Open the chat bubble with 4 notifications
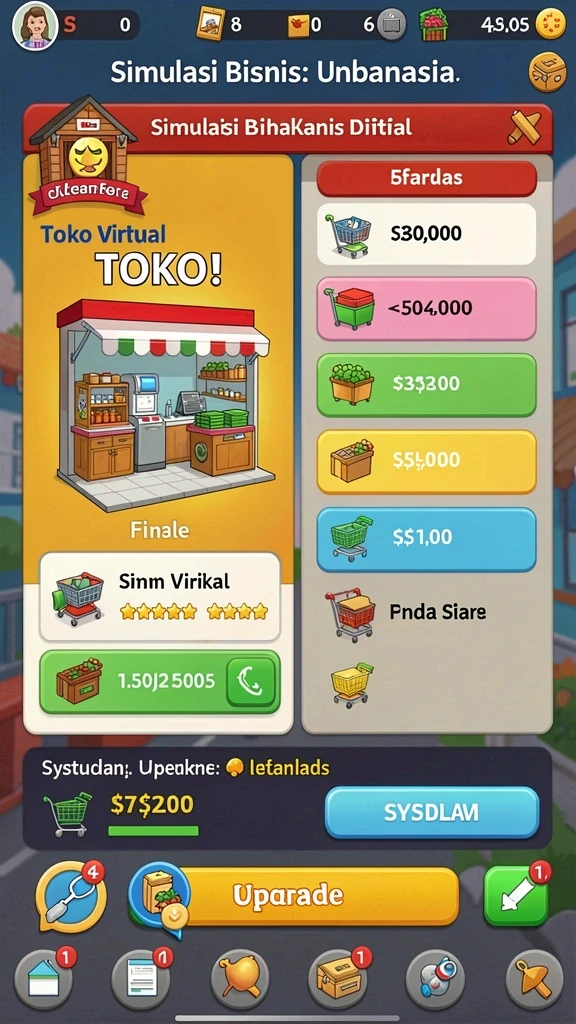576x1024 pixels. (70, 896)
